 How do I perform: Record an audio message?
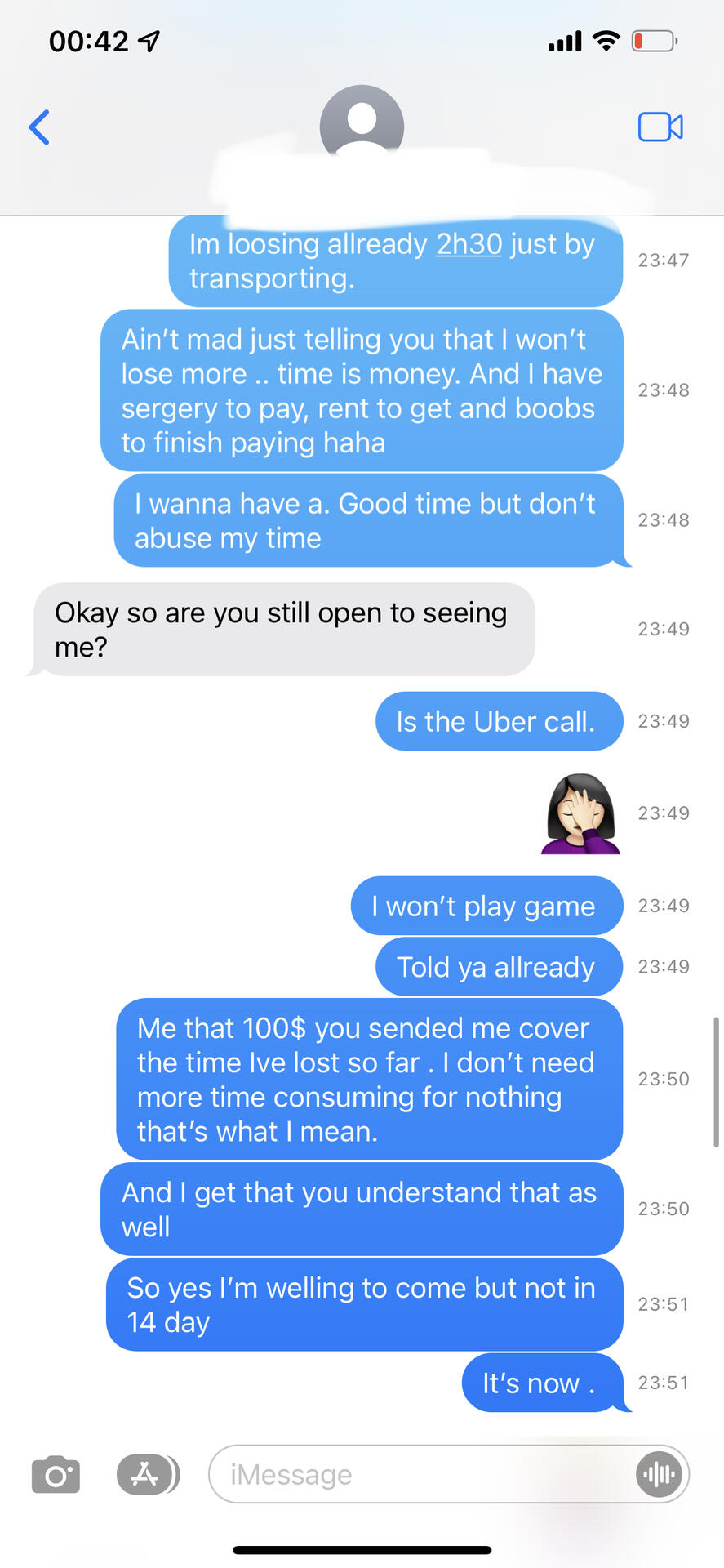pyautogui.click(x=658, y=1475)
